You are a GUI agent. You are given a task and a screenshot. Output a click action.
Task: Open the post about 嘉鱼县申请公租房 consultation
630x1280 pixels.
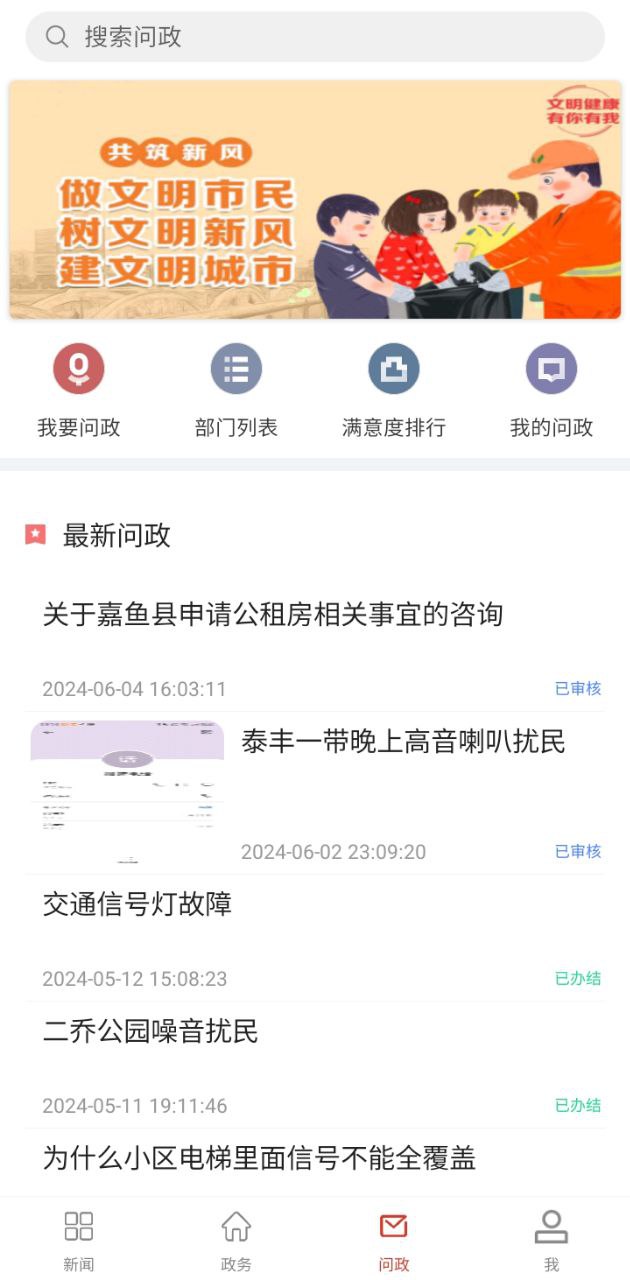(272, 614)
